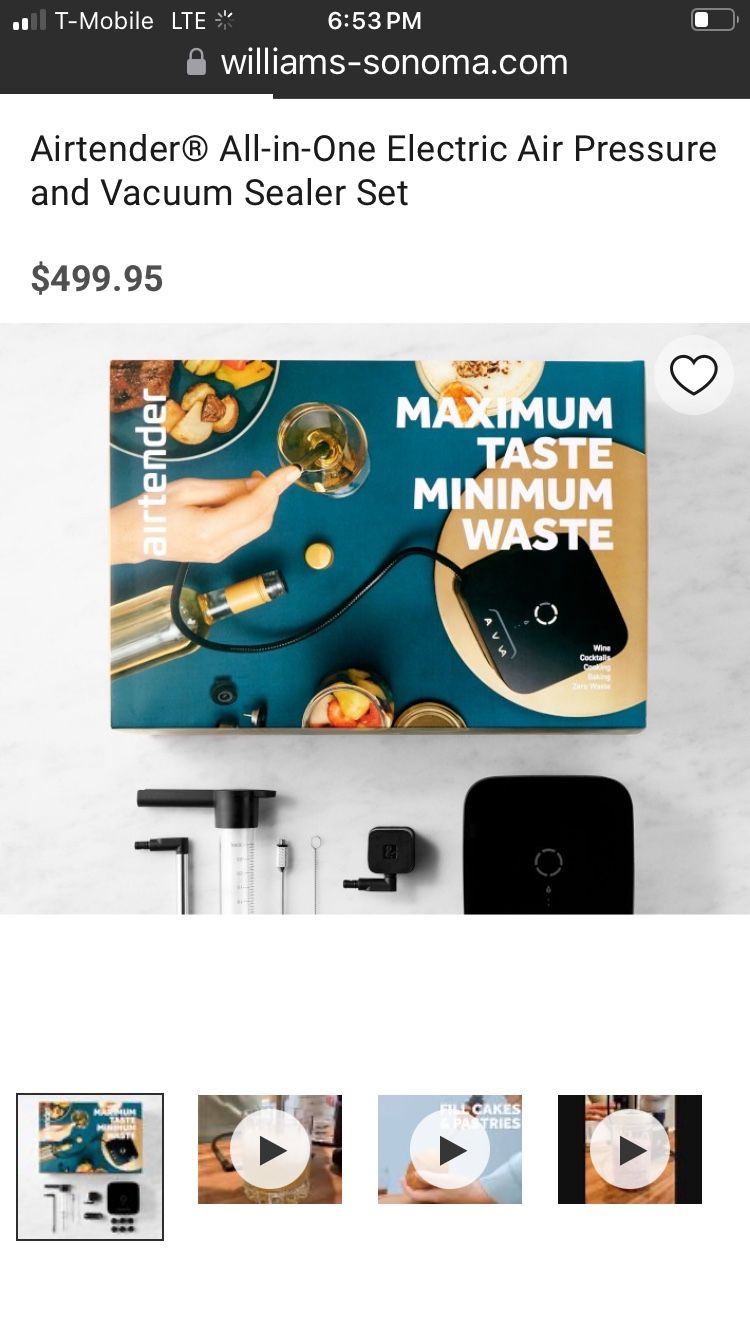Play the rightmost video thumbnail
750x1334 pixels.
630,1149
